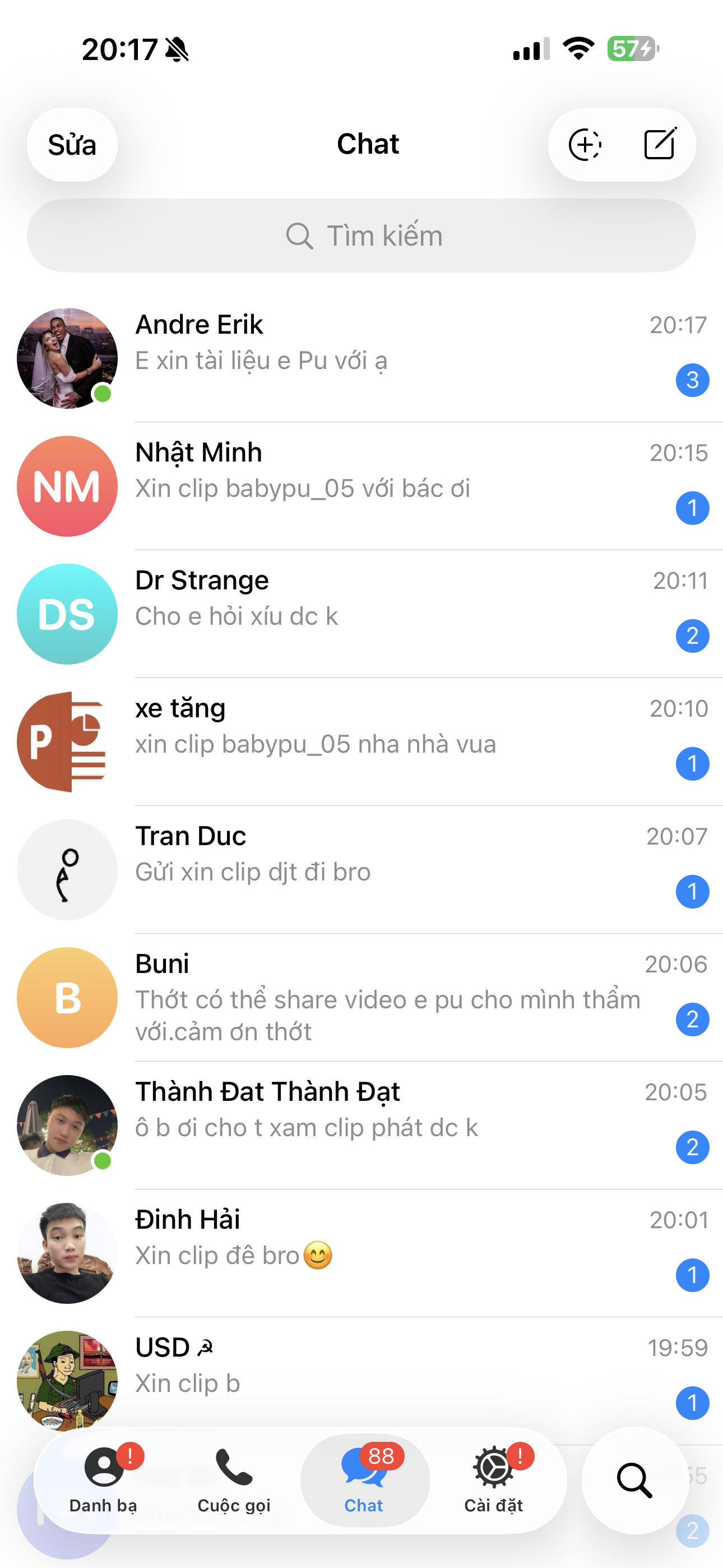
Task: Tap the magnifier search button at bottom
Action: [x=635, y=1481]
